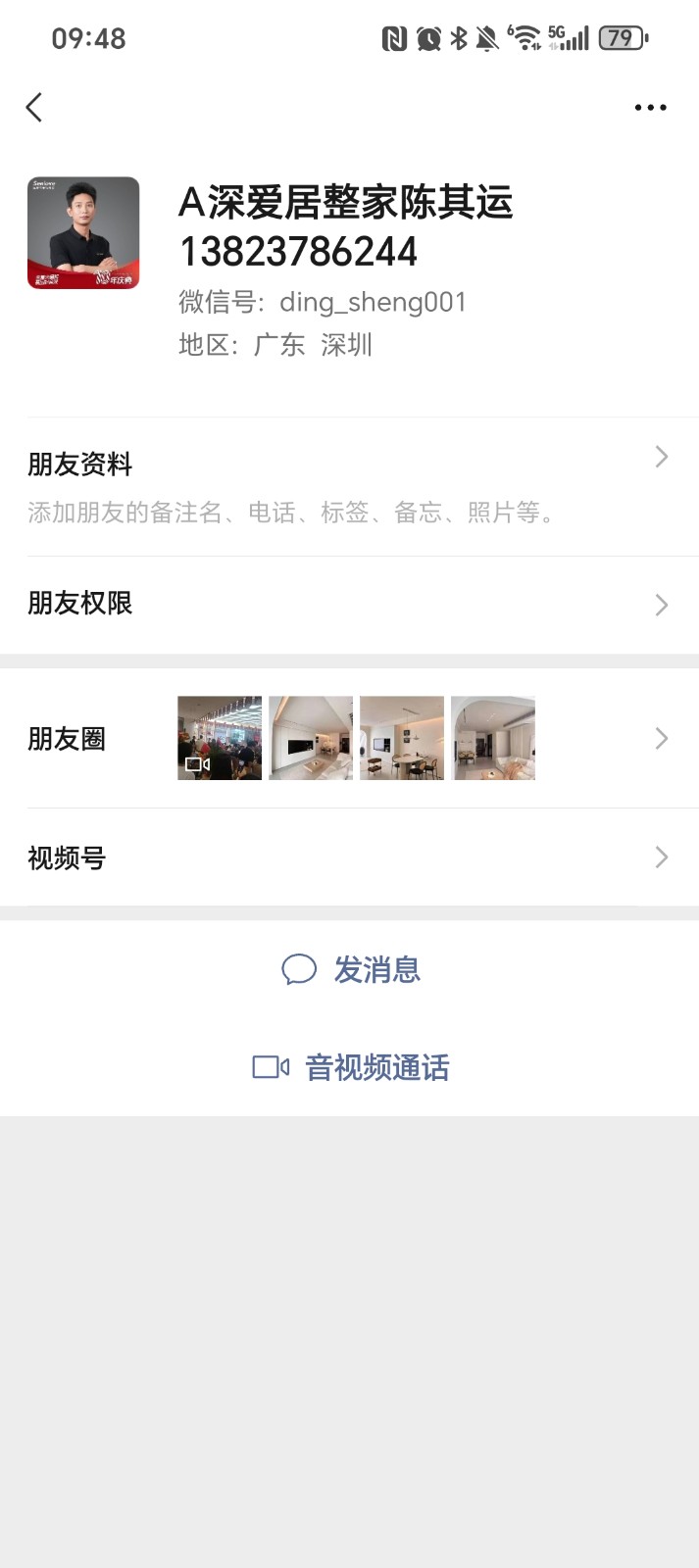Open the 朋友资料 row
699x1568 pixels.
[349, 486]
